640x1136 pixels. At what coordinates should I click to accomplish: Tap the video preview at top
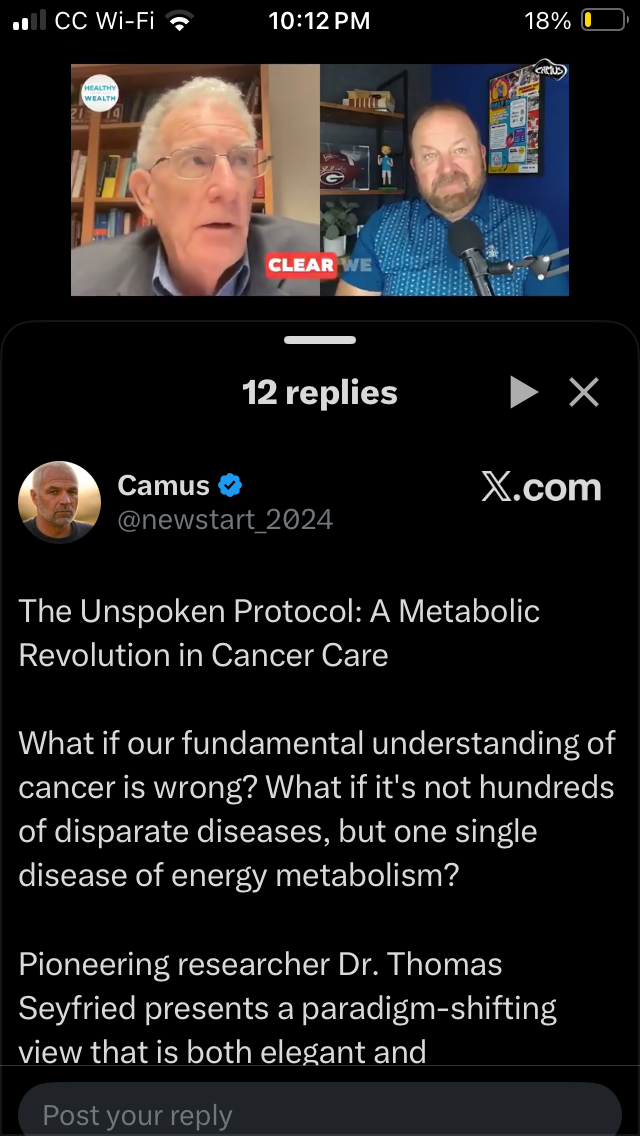tap(320, 180)
